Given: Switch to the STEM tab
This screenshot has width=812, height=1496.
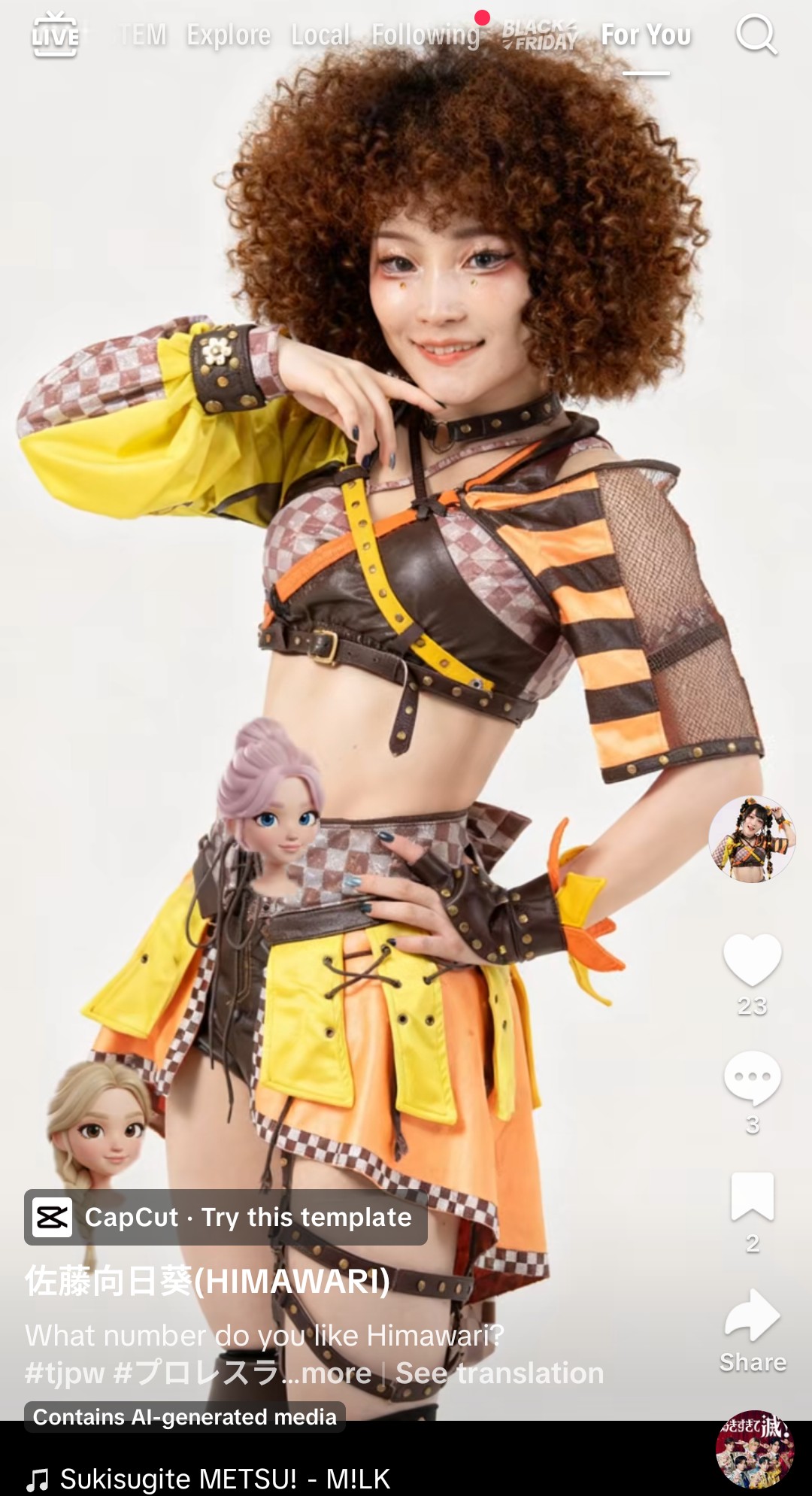Looking at the screenshot, I should (x=143, y=35).
